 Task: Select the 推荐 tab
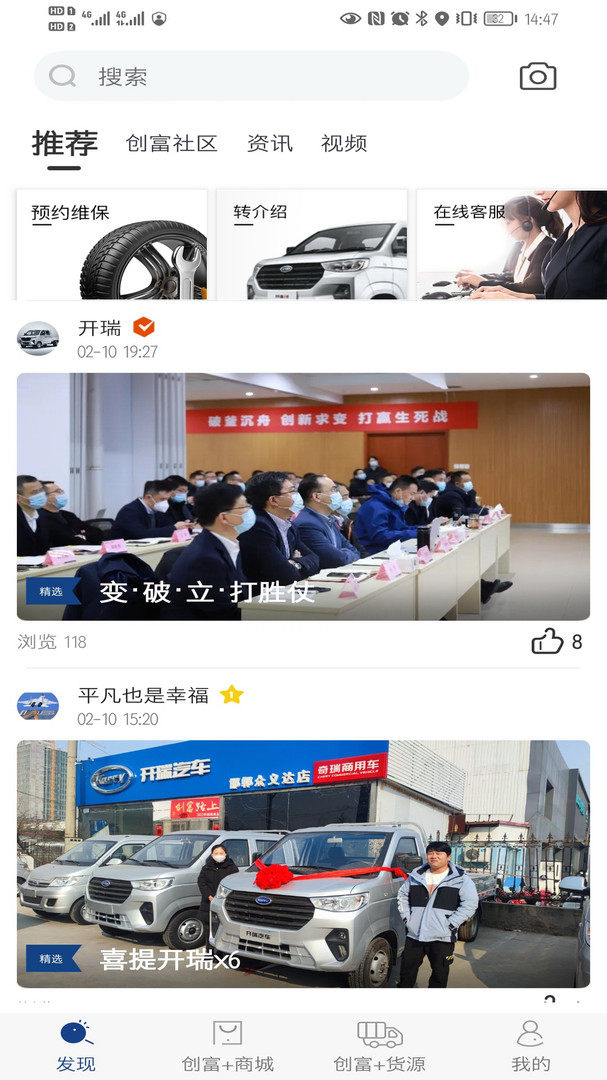[65, 143]
